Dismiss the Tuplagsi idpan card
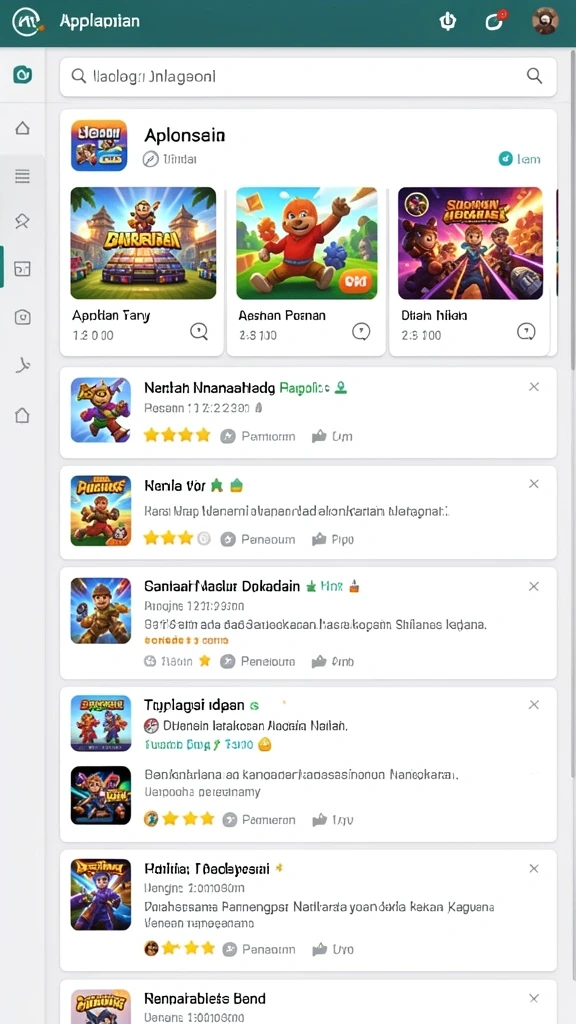 pos(534,705)
